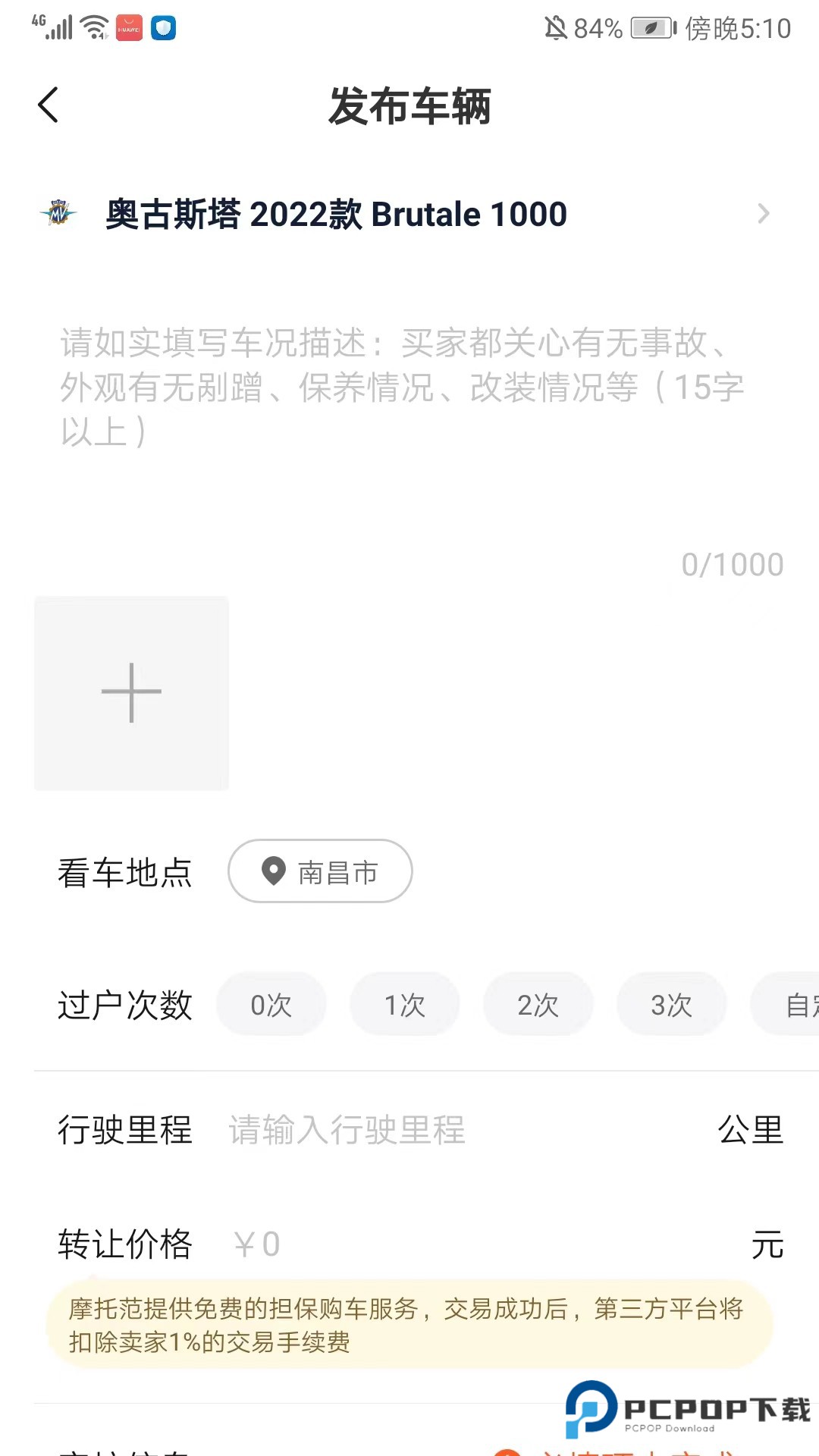Tap the back arrow to exit publishing
Screen dimensions: 819x1456
pos(48,106)
